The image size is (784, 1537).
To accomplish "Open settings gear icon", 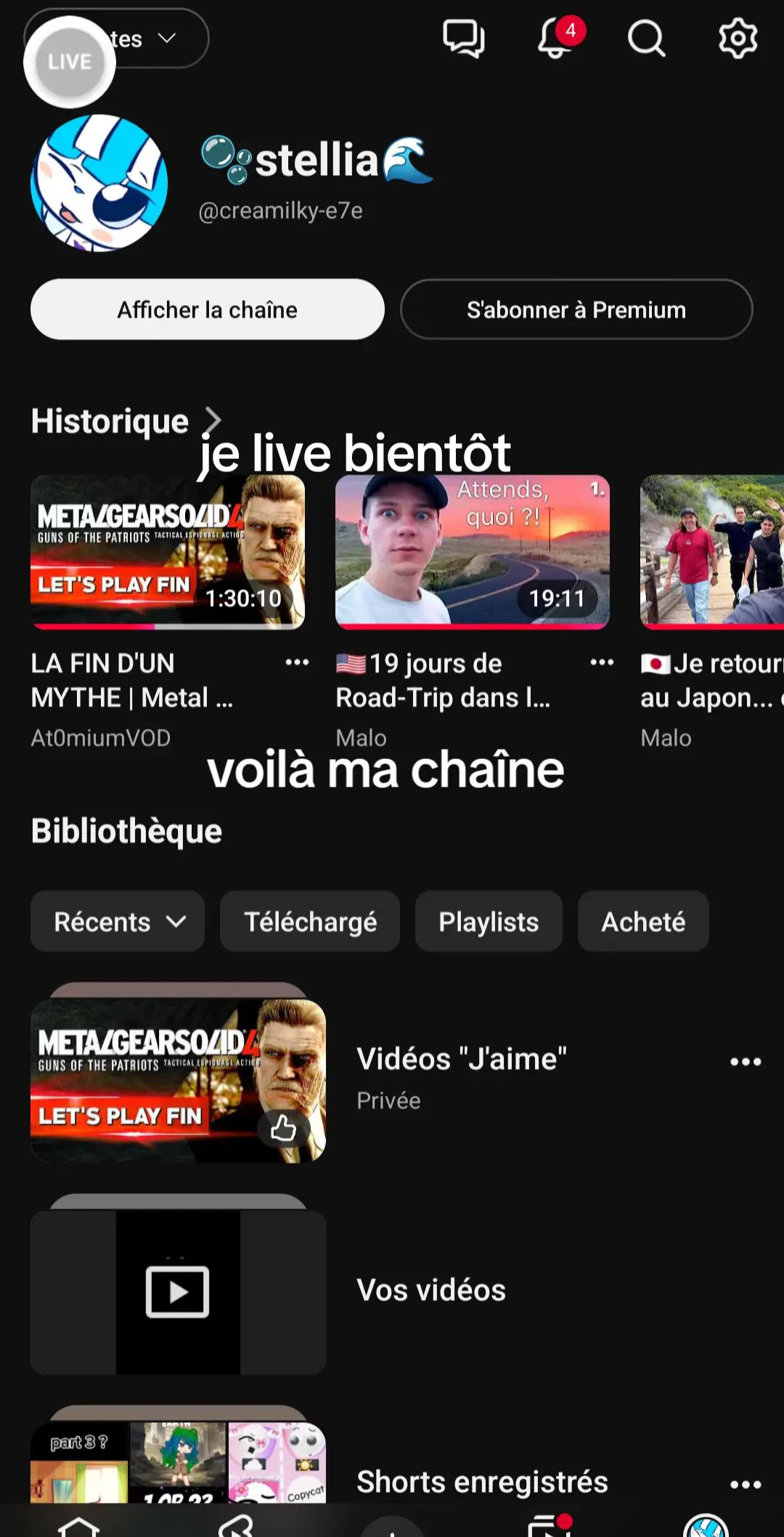I will (x=738, y=38).
